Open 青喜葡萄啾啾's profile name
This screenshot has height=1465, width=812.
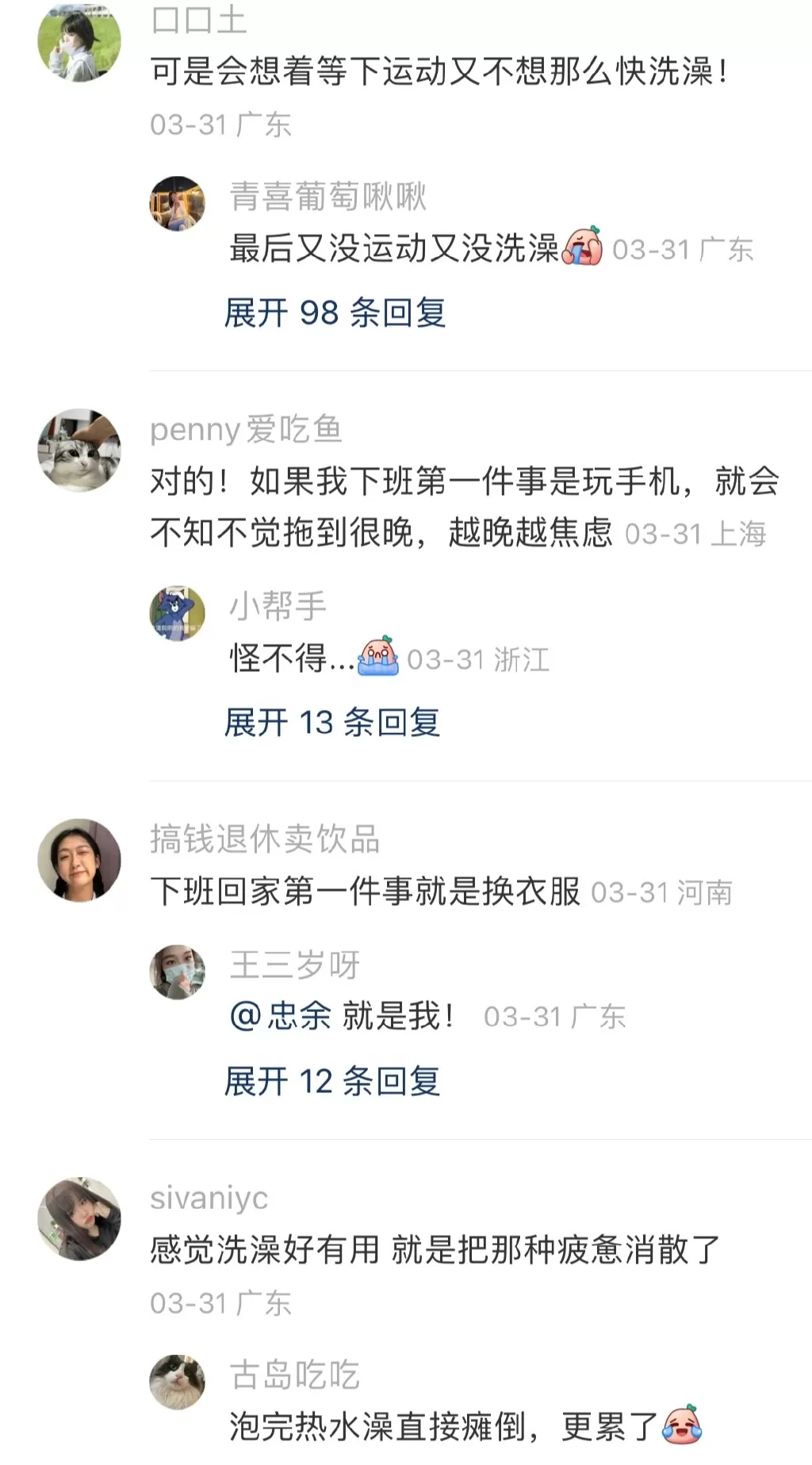pyautogui.click(x=329, y=198)
